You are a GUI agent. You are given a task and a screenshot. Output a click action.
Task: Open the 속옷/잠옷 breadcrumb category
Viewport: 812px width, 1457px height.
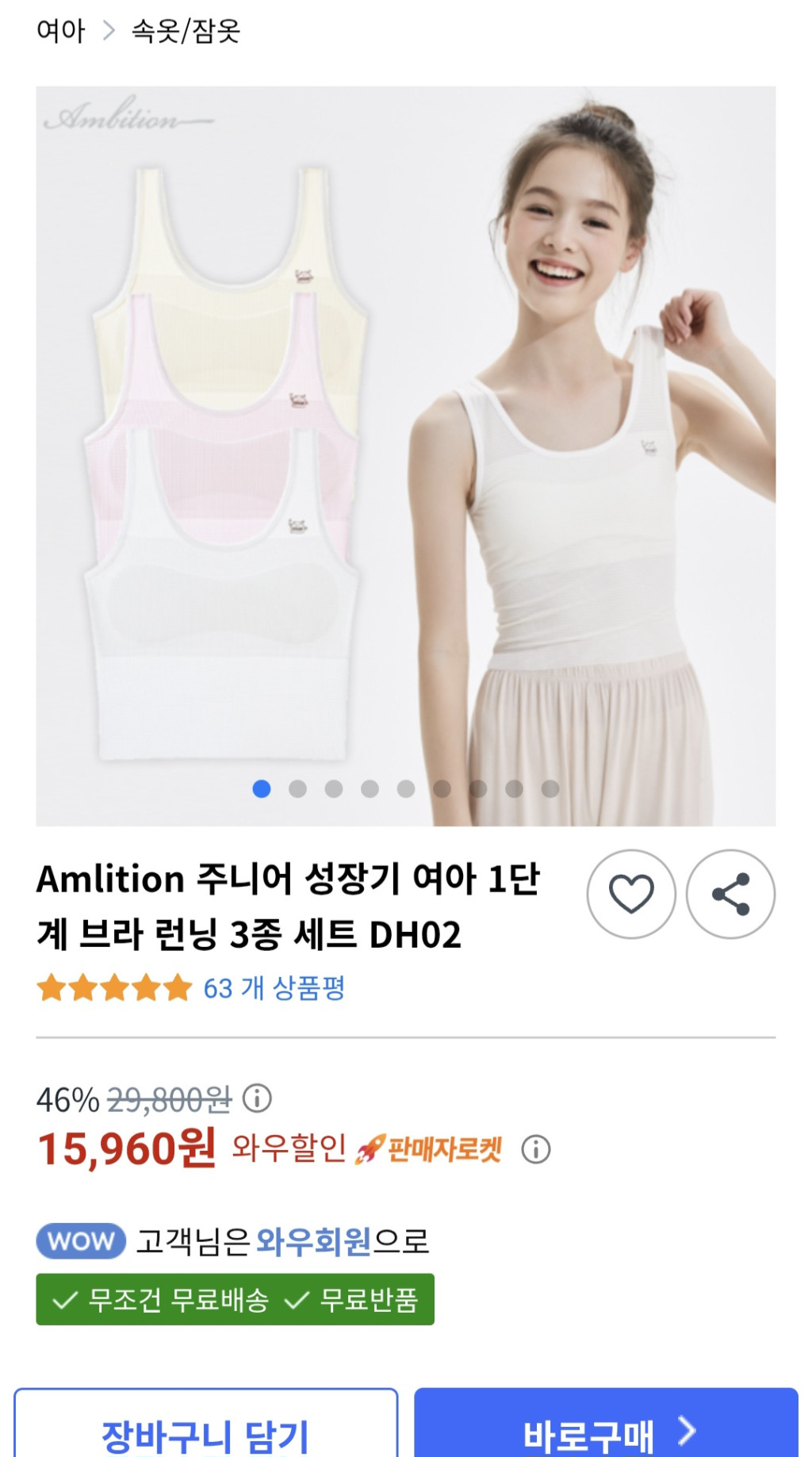186,31
